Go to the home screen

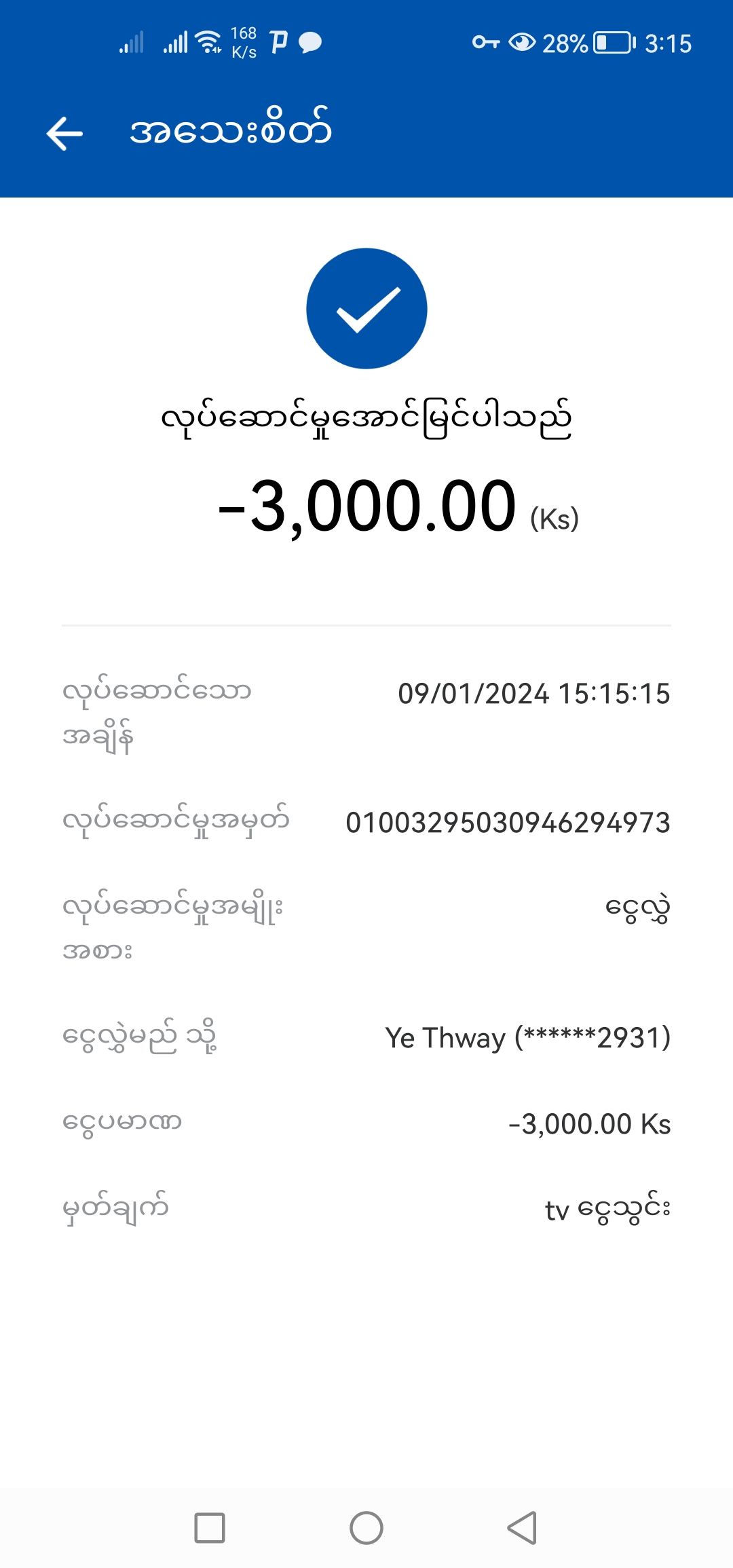(366, 1528)
